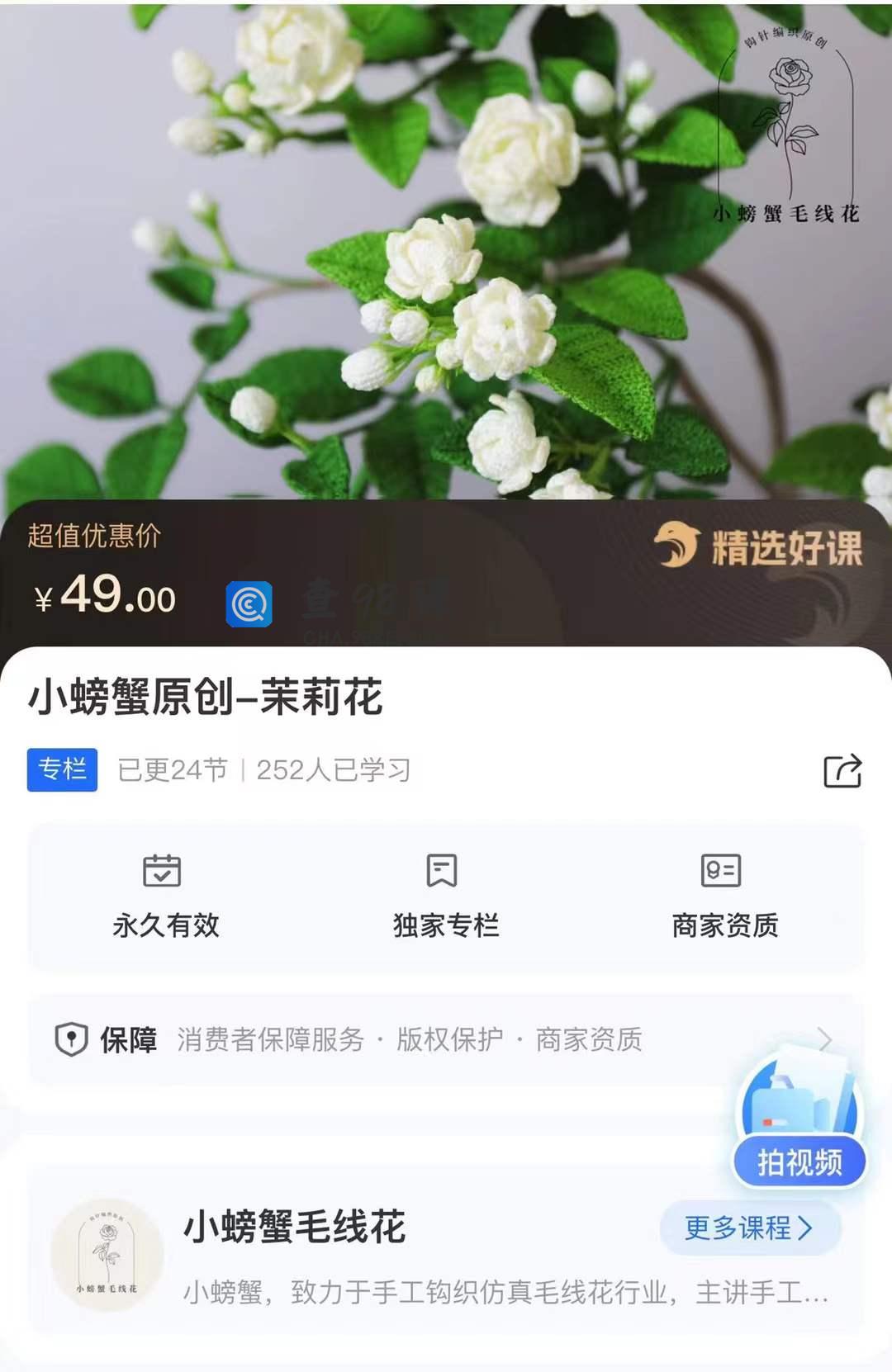
Task: Open 更多课程 from 小螃蟹毛线花
Action: [x=749, y=1228]
